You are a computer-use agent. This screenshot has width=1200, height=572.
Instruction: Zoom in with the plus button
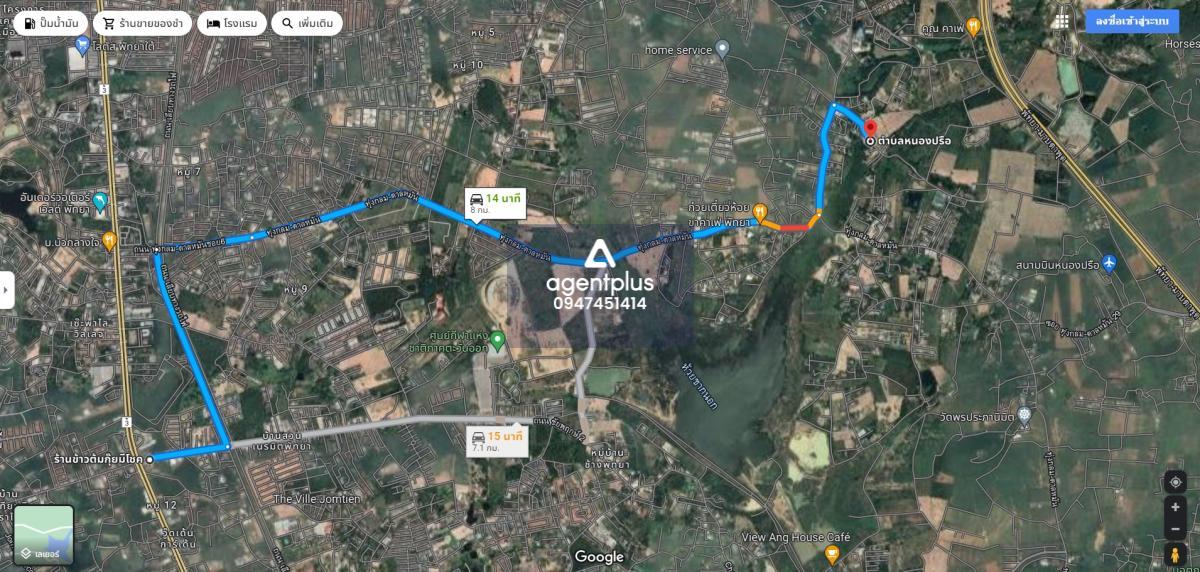pyautogui.click(x=1175, y=507)
